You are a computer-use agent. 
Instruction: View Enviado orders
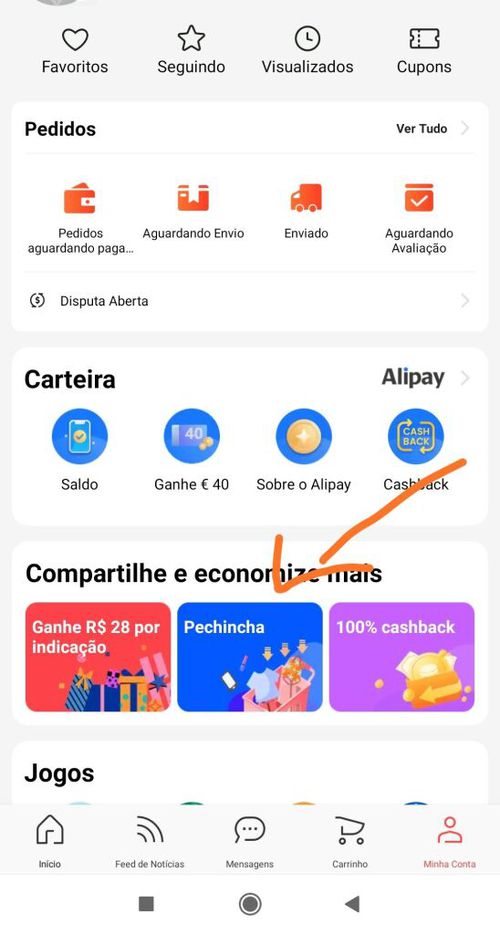(306, 211)
